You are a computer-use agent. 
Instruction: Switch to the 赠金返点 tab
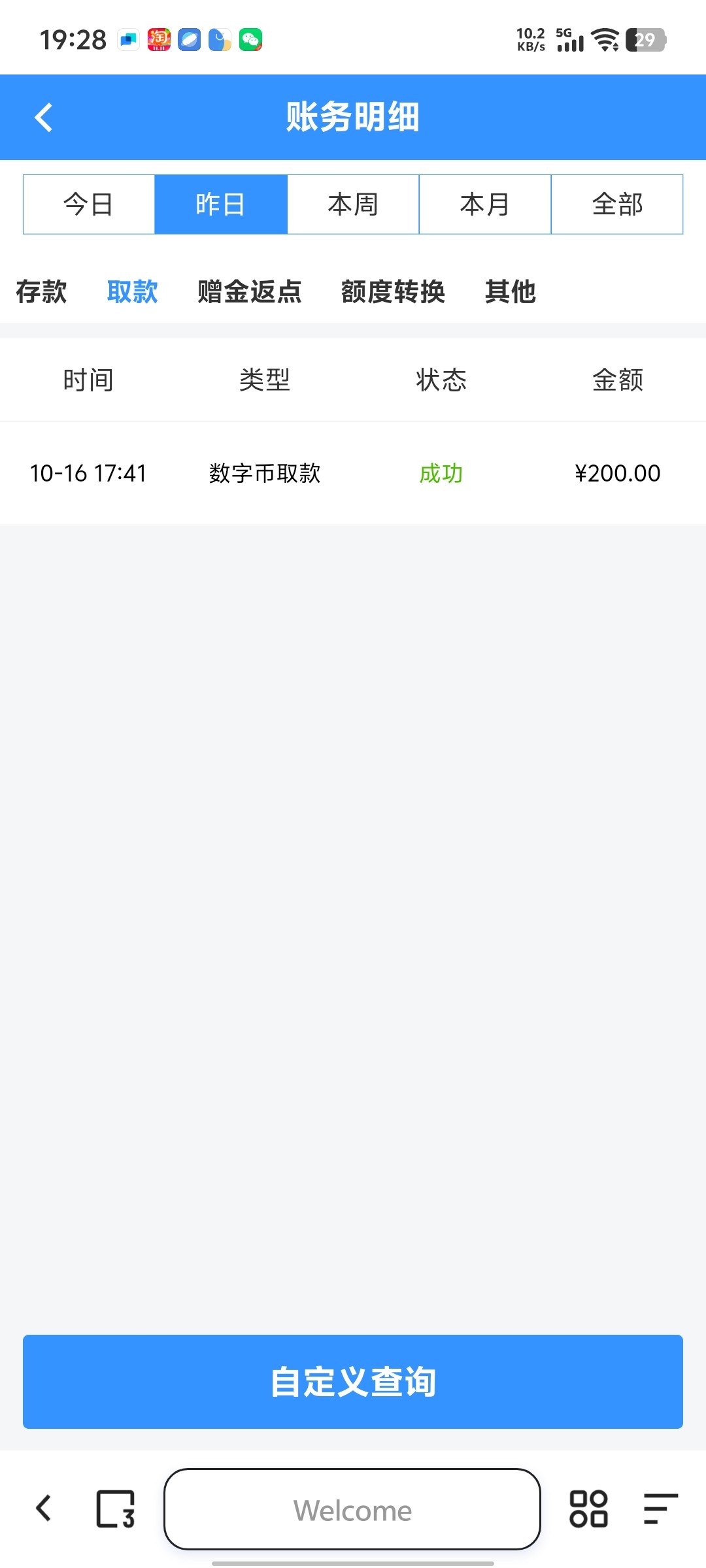tap(248, 293)
